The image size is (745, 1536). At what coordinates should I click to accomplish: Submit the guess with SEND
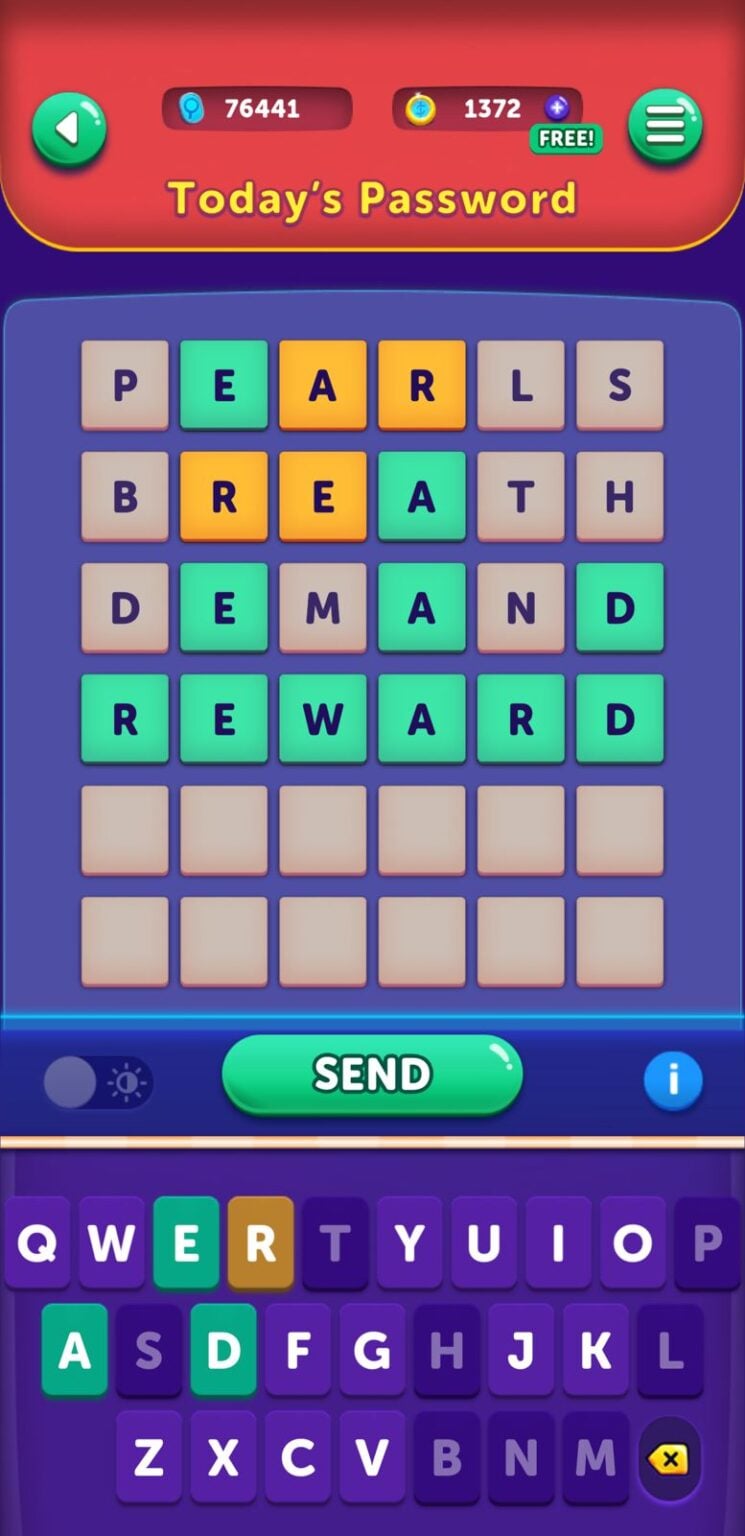tap(372, 1075)
